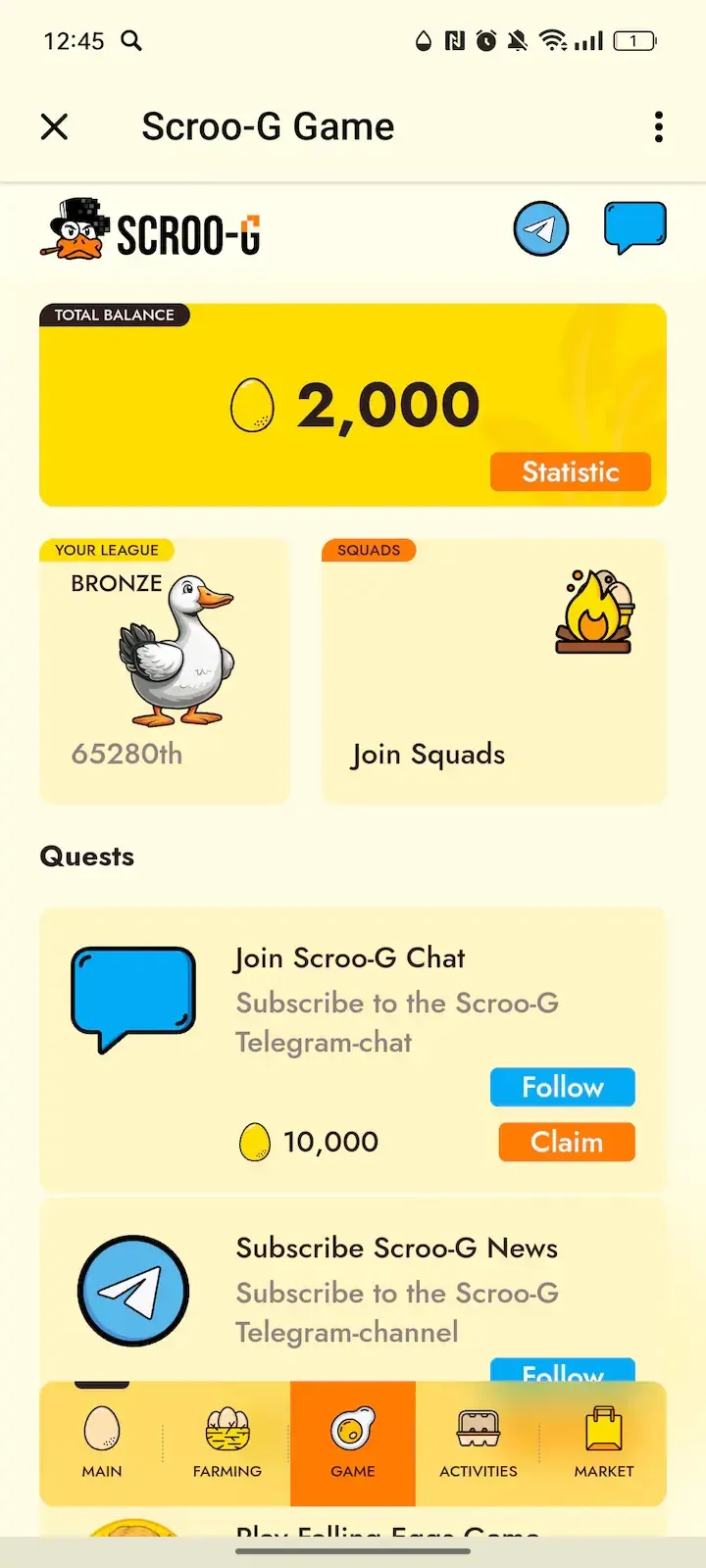Switch to the FARMING tab
Screen dimensions: 706x1568
(227, 1443)
